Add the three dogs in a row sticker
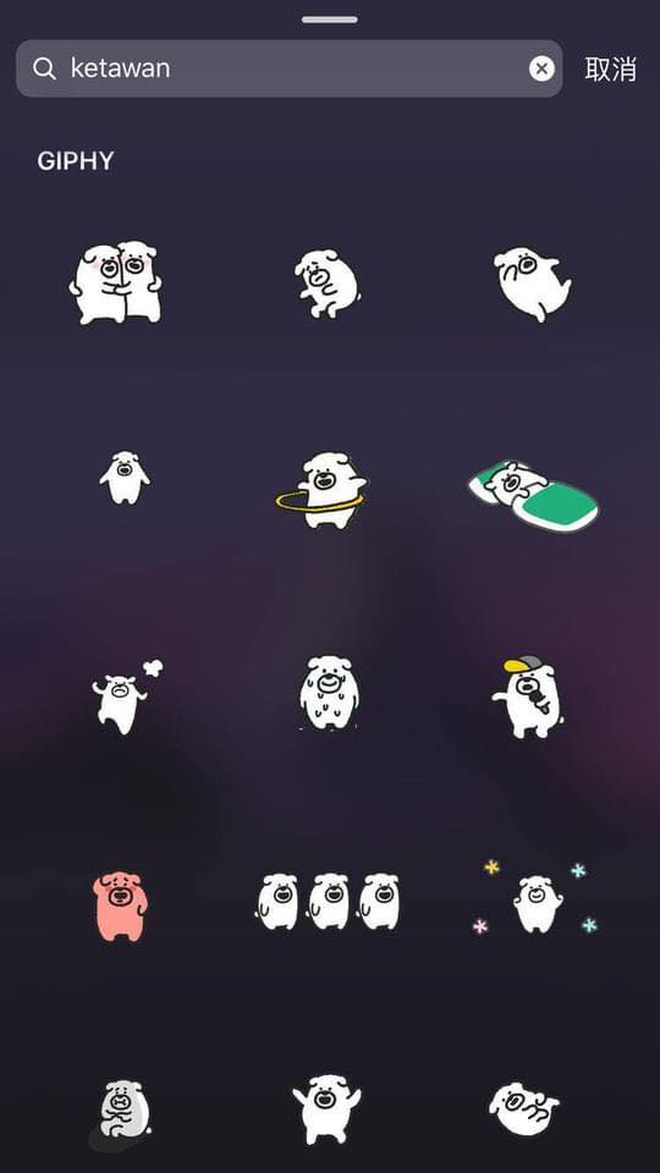Viewport: 660px width, 1173px height. point(328,901)
